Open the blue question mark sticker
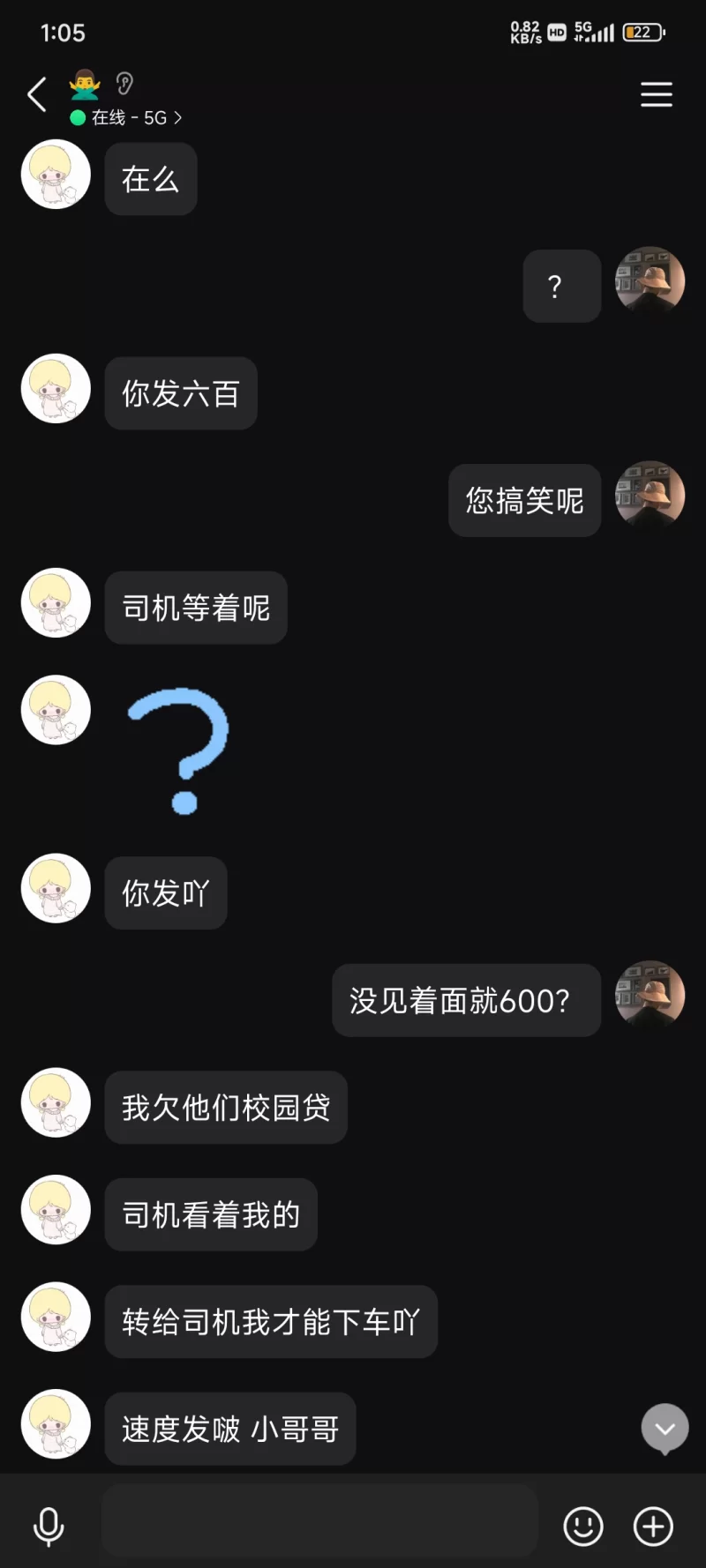The width and height of the screenshot is (706, 1568). pos(178,750)
